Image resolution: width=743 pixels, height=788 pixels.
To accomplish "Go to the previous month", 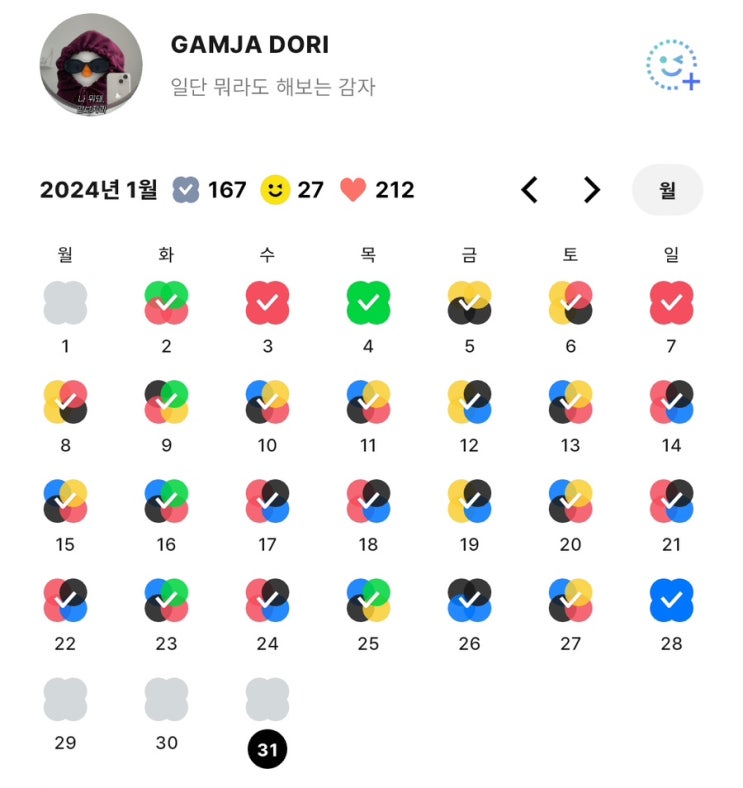I will pos(530,190).
